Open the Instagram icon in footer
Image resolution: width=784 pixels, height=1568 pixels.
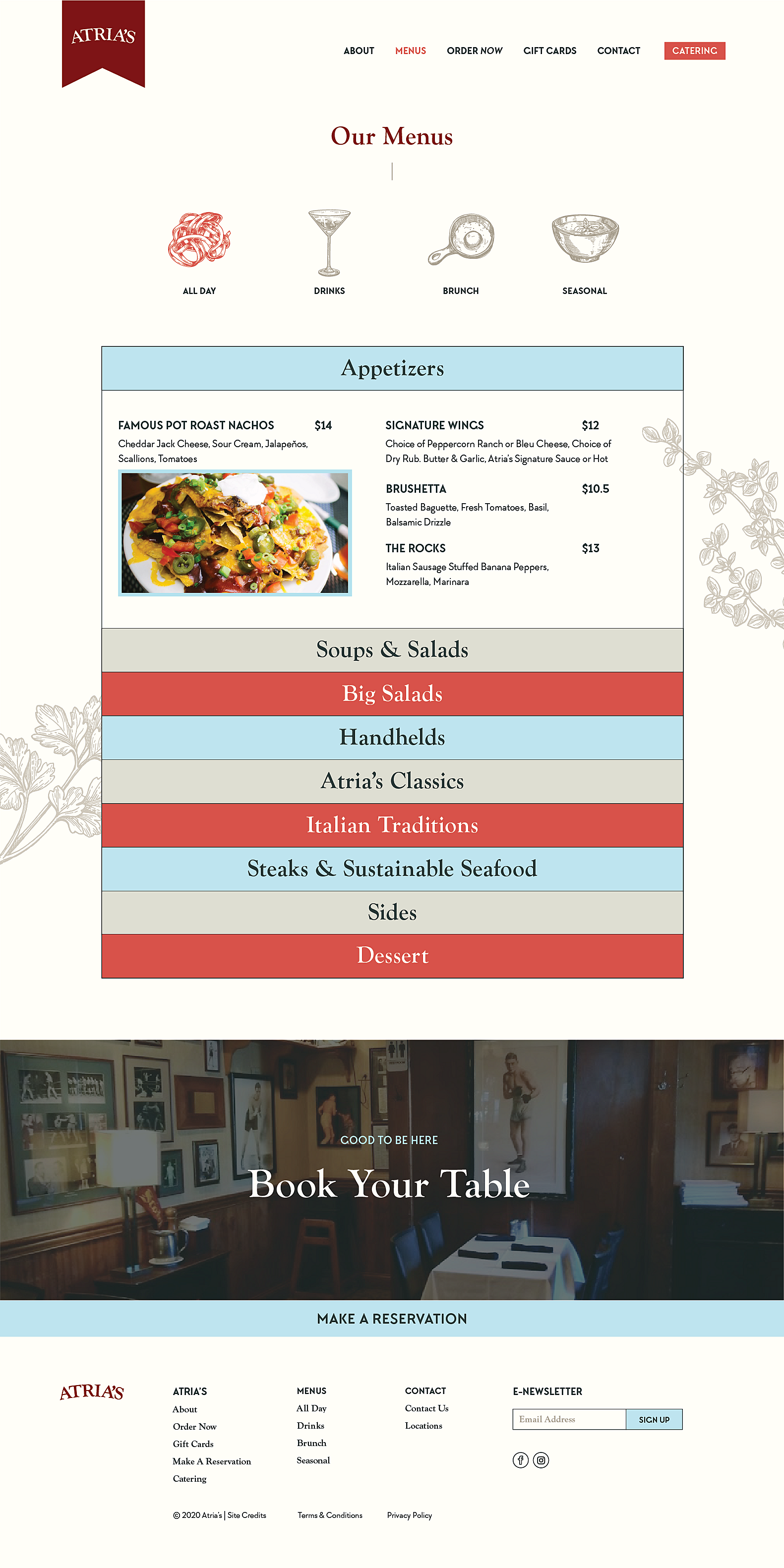(541, 1459)
